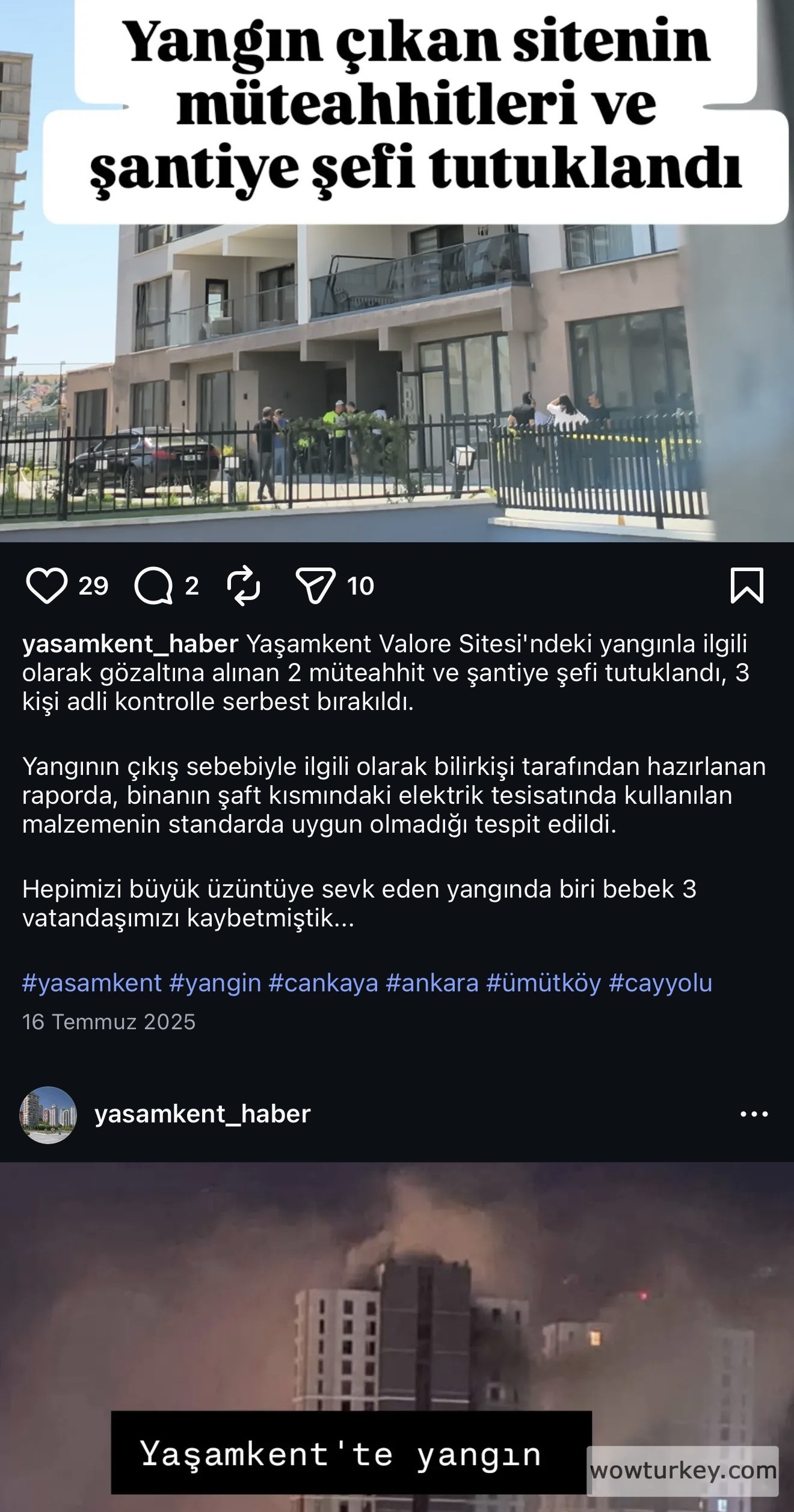Screen dimensions: 794x1512
Task: Open the Yaşamkent'te yangın post media
Action: [397, 1323]
